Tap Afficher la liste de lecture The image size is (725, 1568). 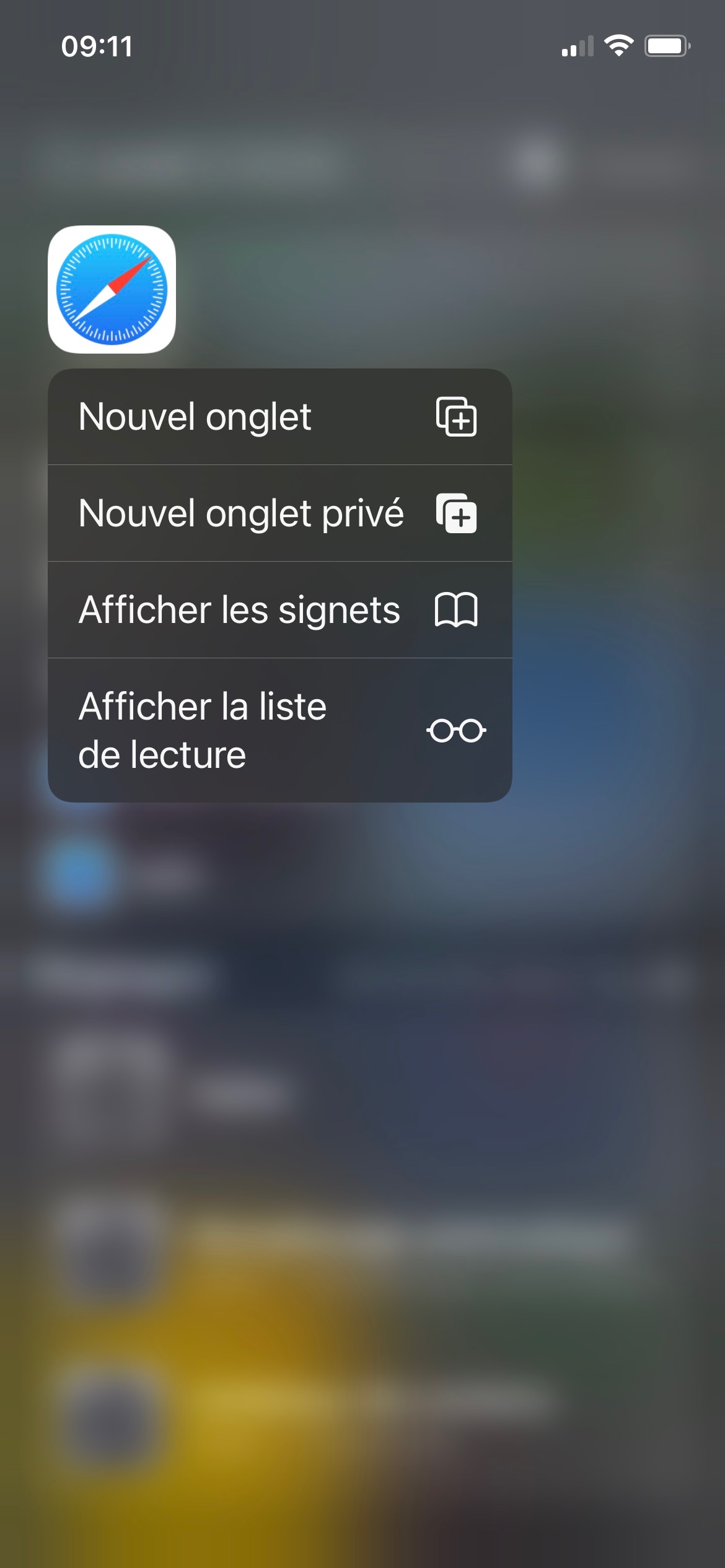click(279, 731)
